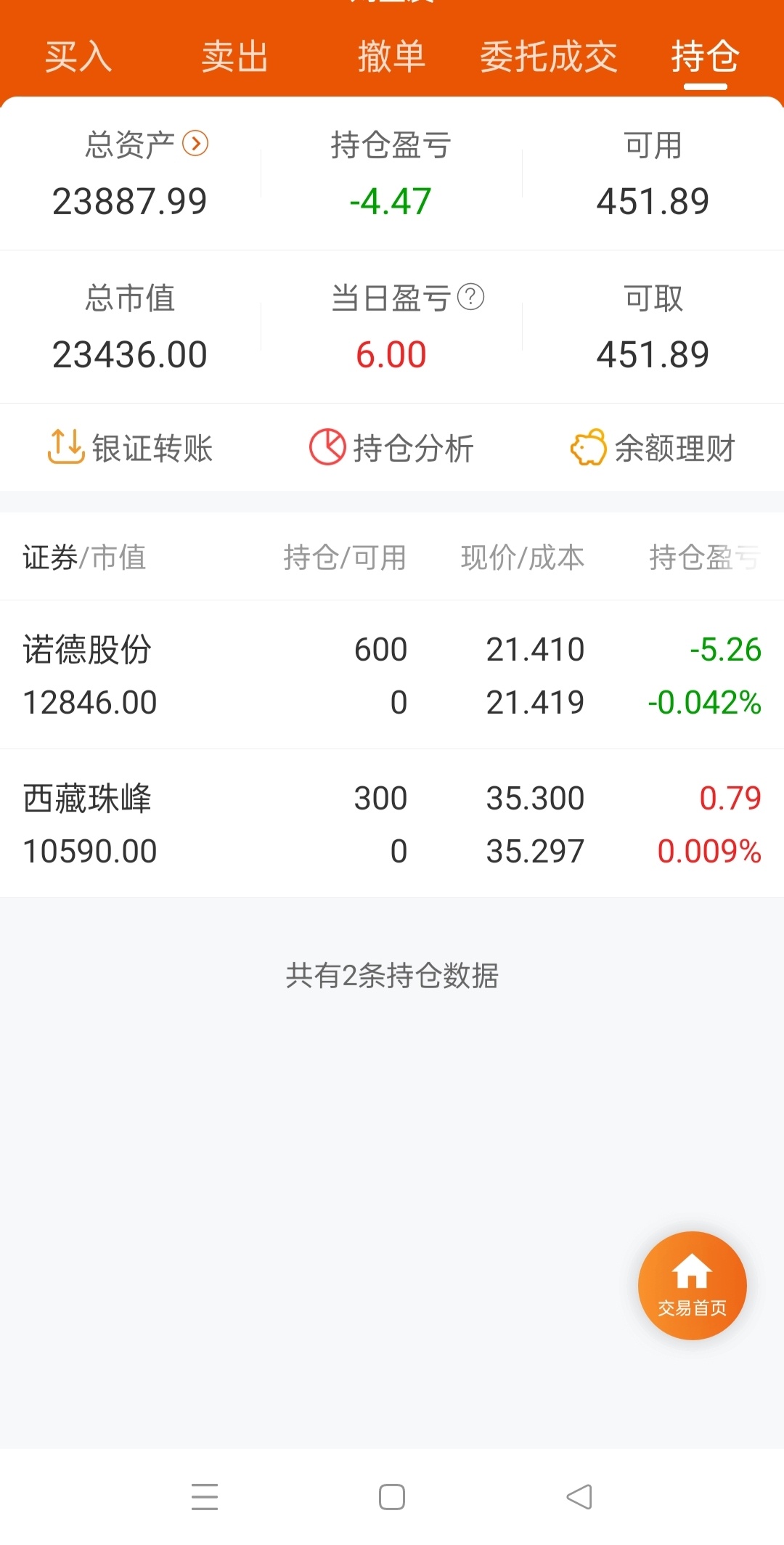Tap the recent apps navigation button

205,1497
